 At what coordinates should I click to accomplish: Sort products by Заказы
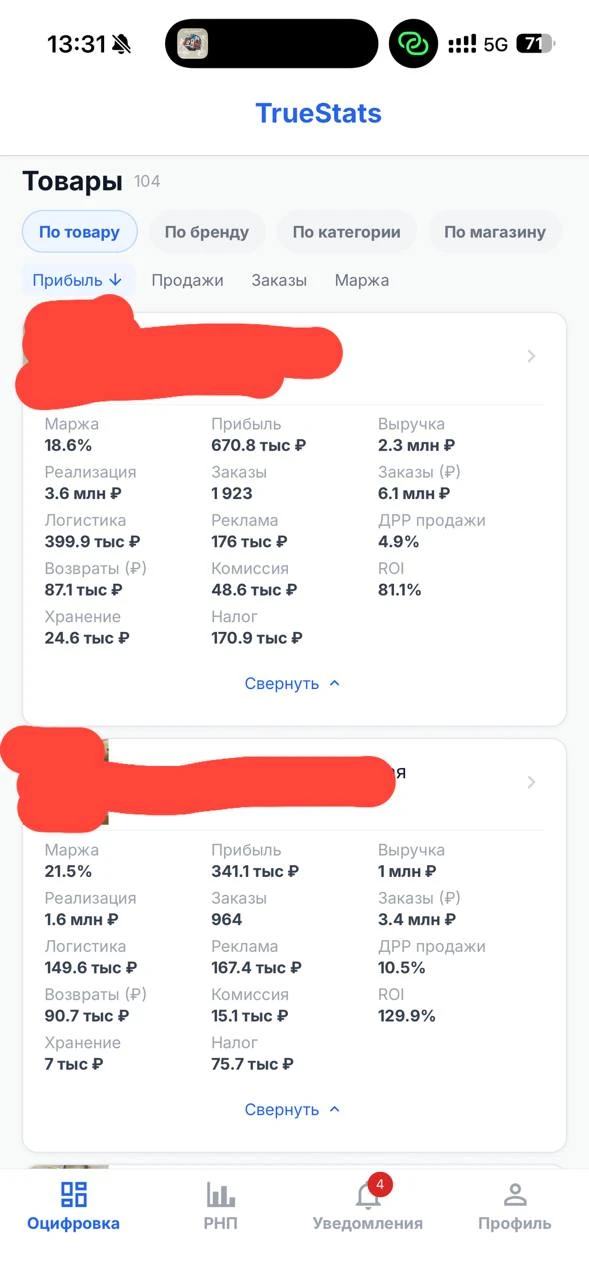coord(279,281)
